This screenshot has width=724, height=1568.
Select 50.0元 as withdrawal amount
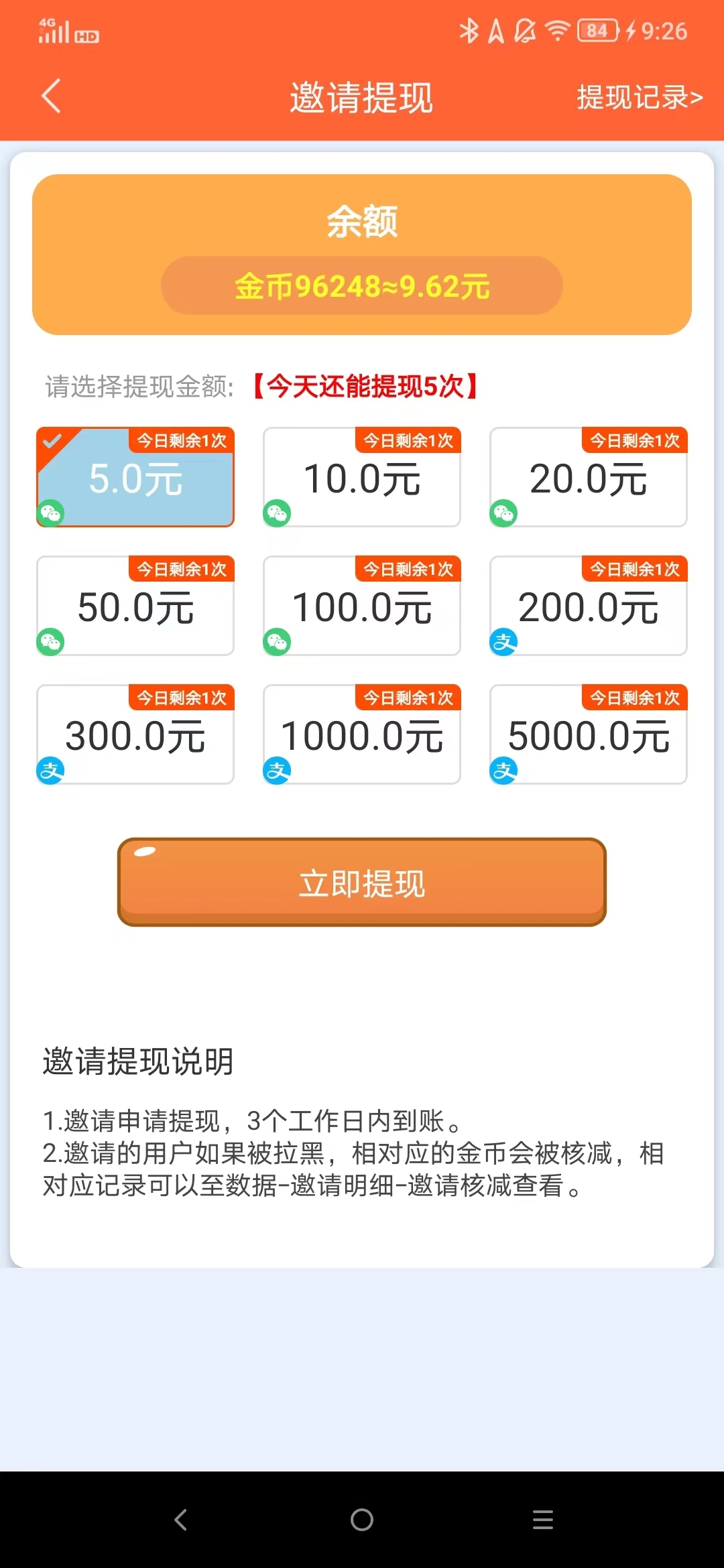(135, 607)
